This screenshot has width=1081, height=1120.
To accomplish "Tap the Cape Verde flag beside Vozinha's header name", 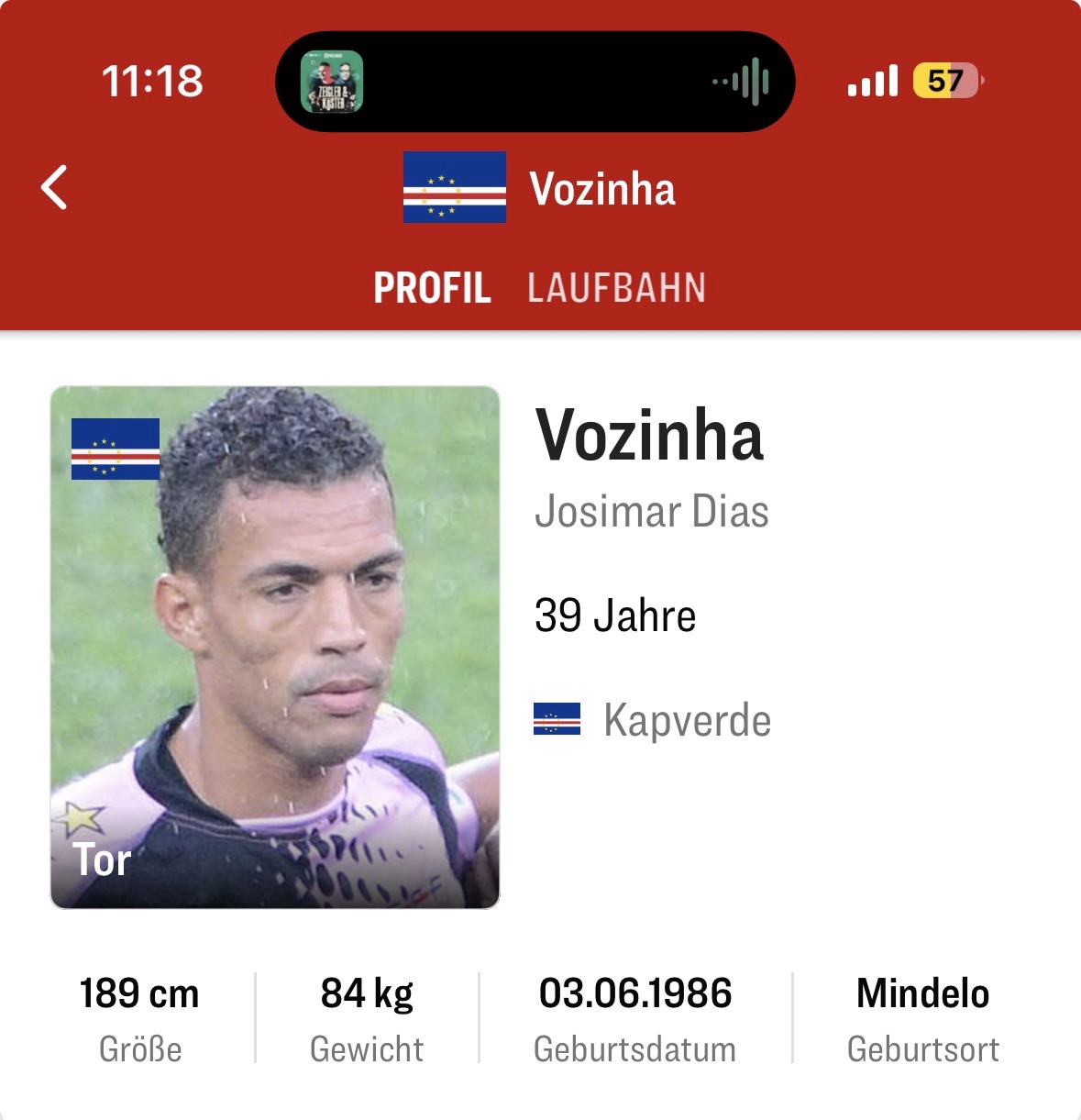I will (454, 191).
